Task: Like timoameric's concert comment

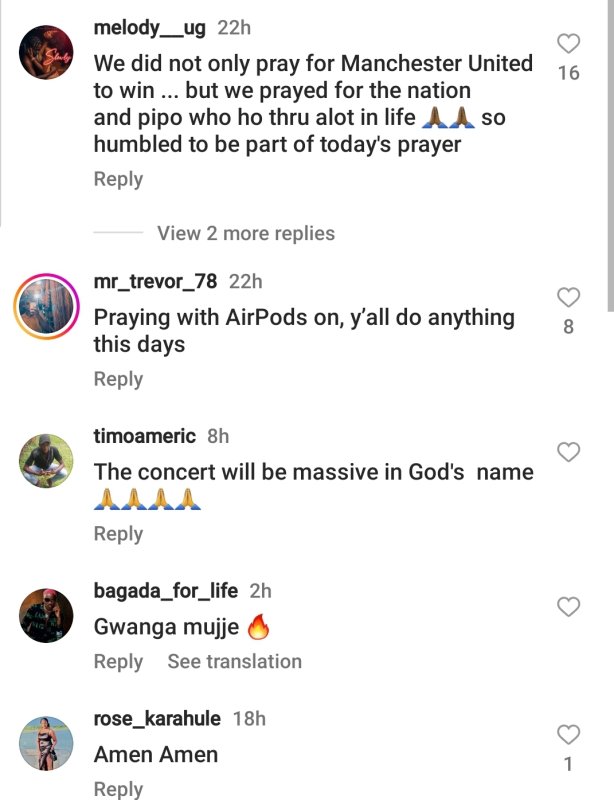Action: [x=568, y=452]
